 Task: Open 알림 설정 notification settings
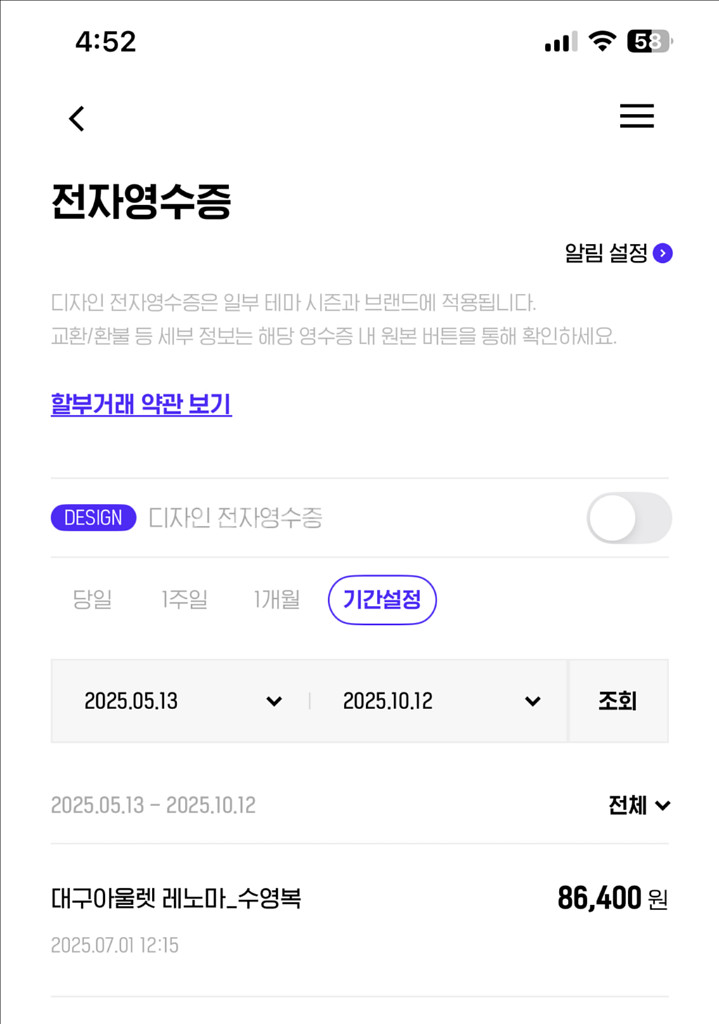pos(618,253)
